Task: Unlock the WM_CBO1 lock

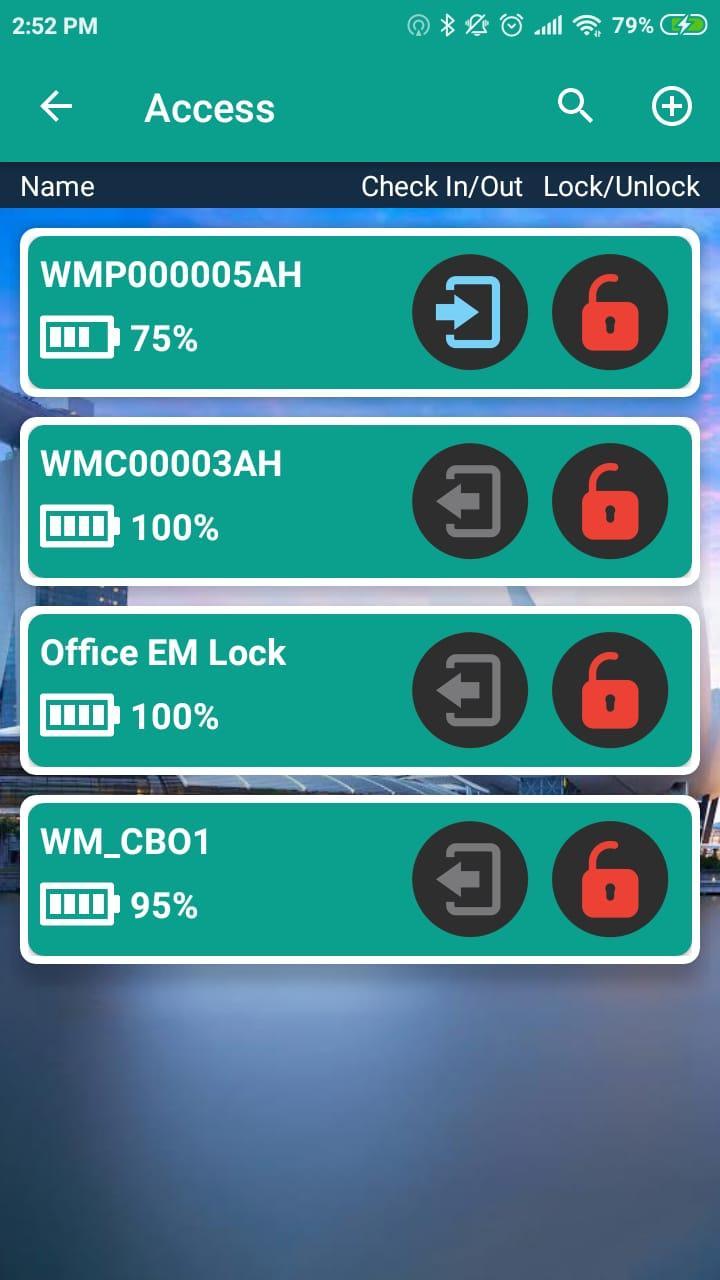Action: pyautogui.click(x=609, y=879)
